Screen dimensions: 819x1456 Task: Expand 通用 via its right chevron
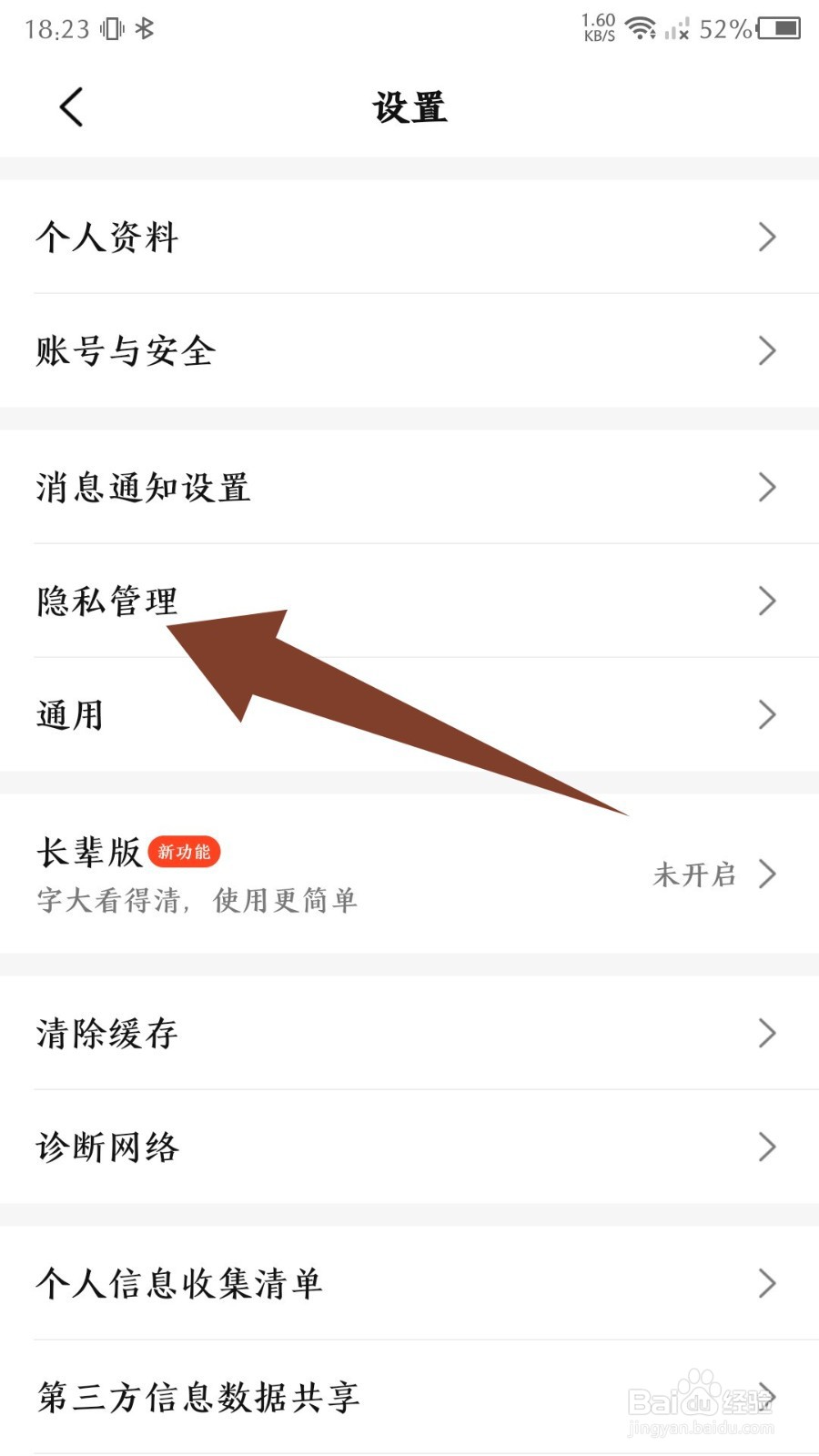[x=767, y=714]
